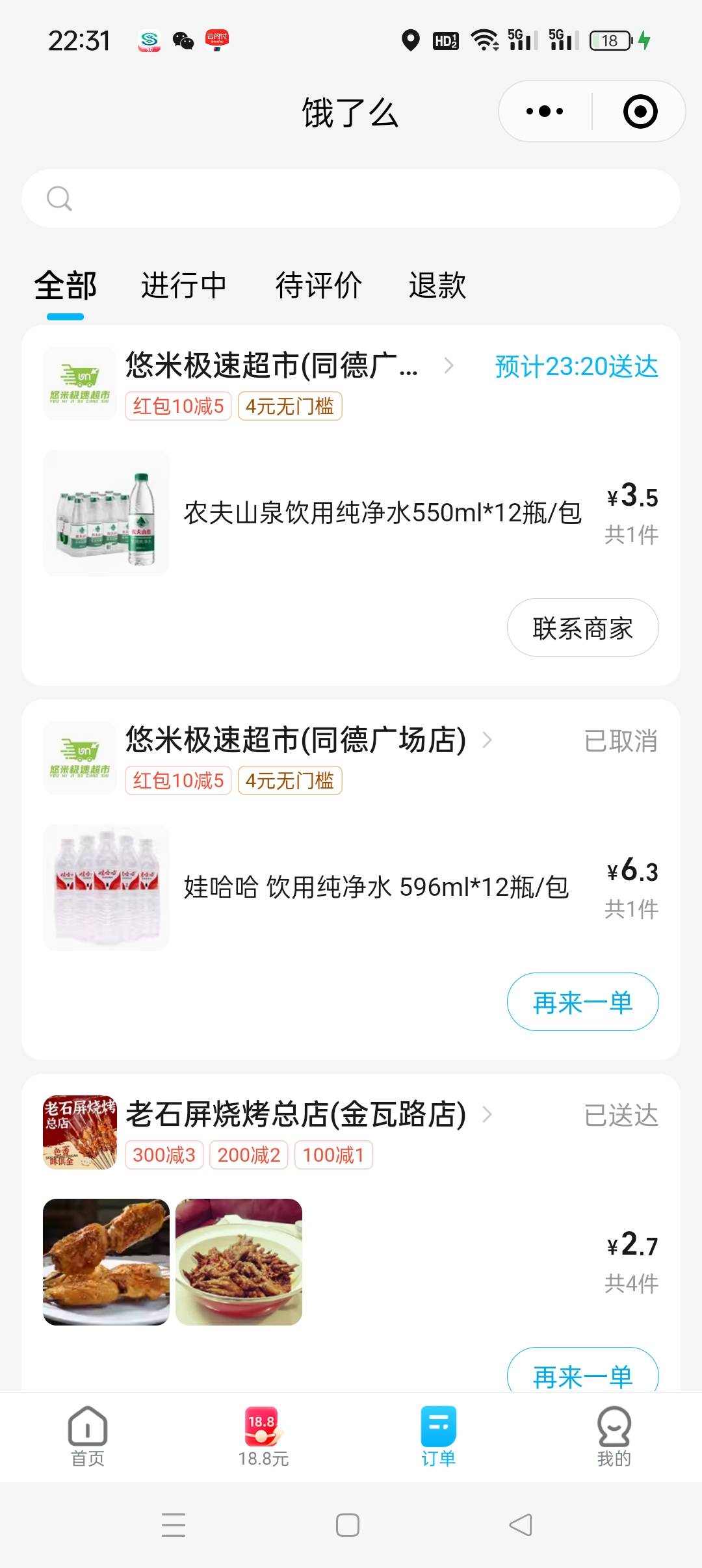Open the 农夫山泉饮用纯净水 order details
The height and width of the screenshot is (1568, 702).
(x=383, y=513)
